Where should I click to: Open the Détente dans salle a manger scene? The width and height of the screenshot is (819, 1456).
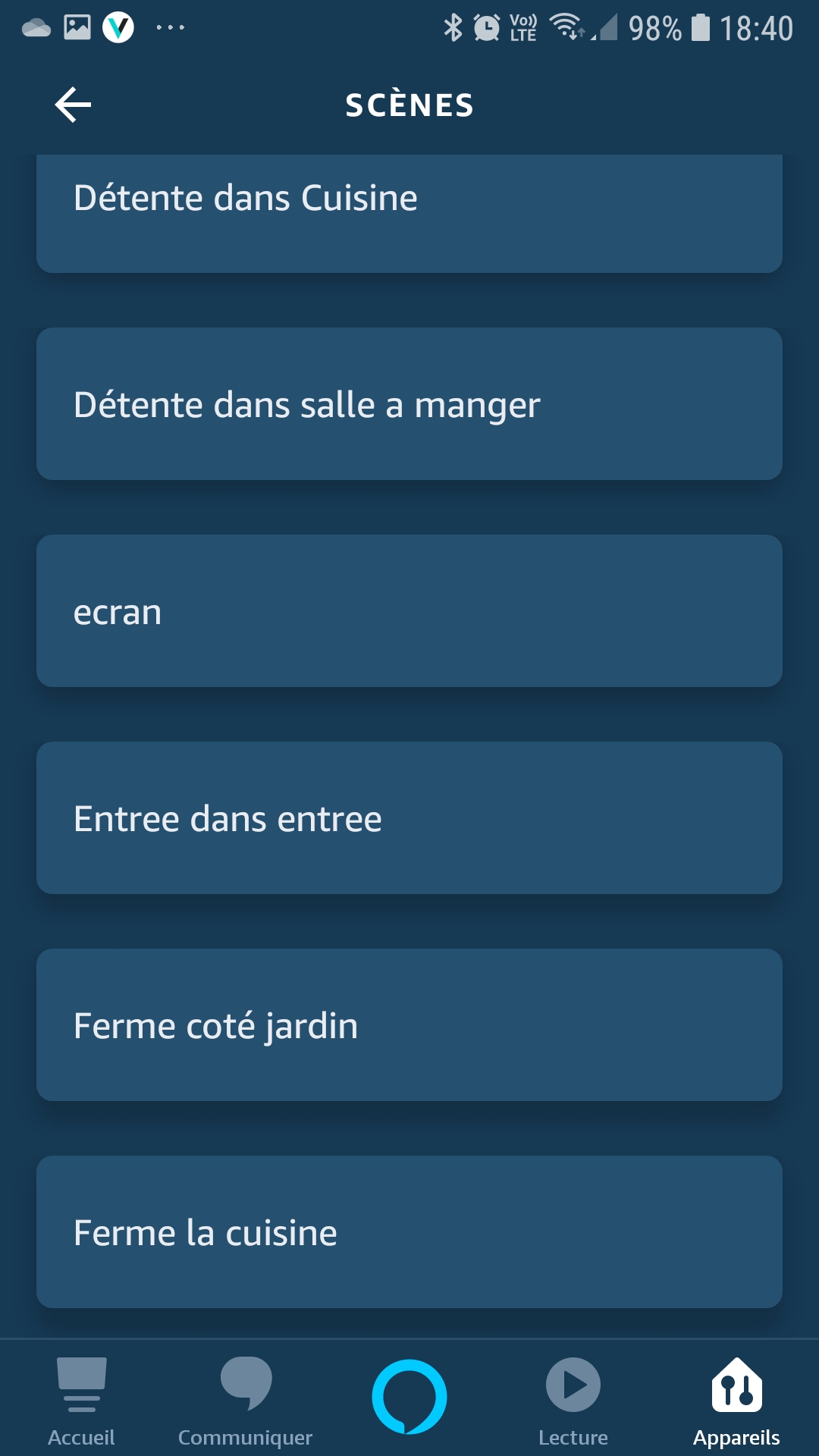(x=409, y=404)
